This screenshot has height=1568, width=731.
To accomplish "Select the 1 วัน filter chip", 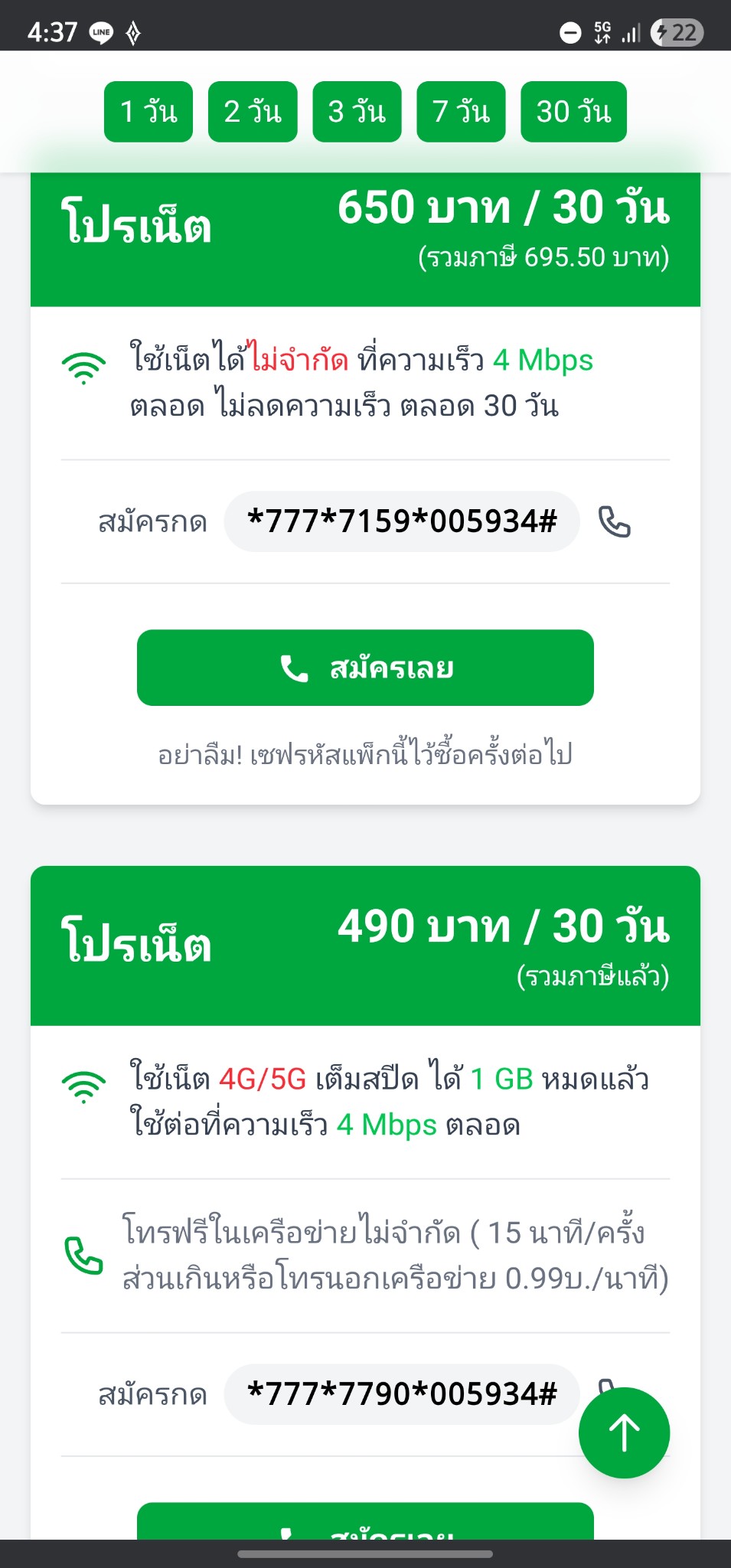I will pos(148,112).
